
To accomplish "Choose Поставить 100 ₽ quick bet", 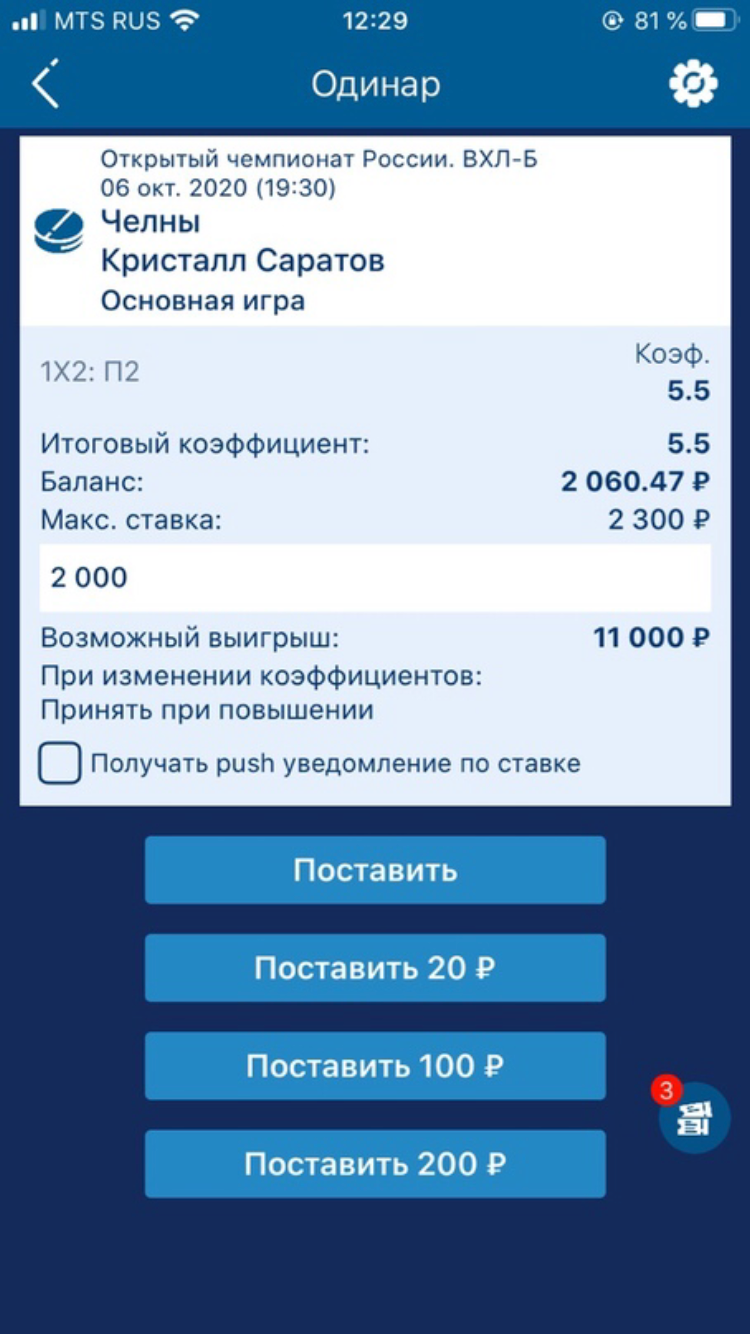I will pyautogui.click(x=375, y=1066).
